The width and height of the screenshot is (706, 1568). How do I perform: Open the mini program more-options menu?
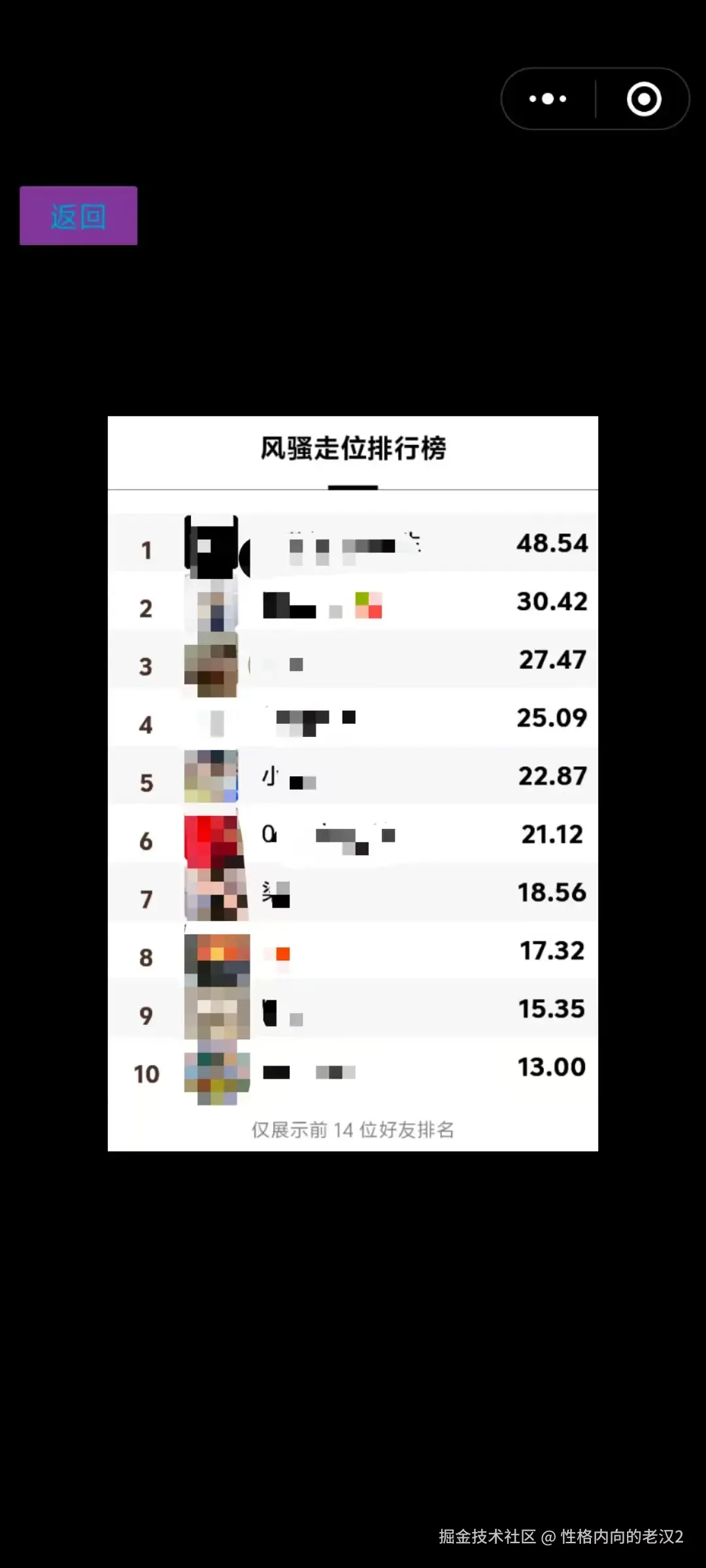coord(548,99)
